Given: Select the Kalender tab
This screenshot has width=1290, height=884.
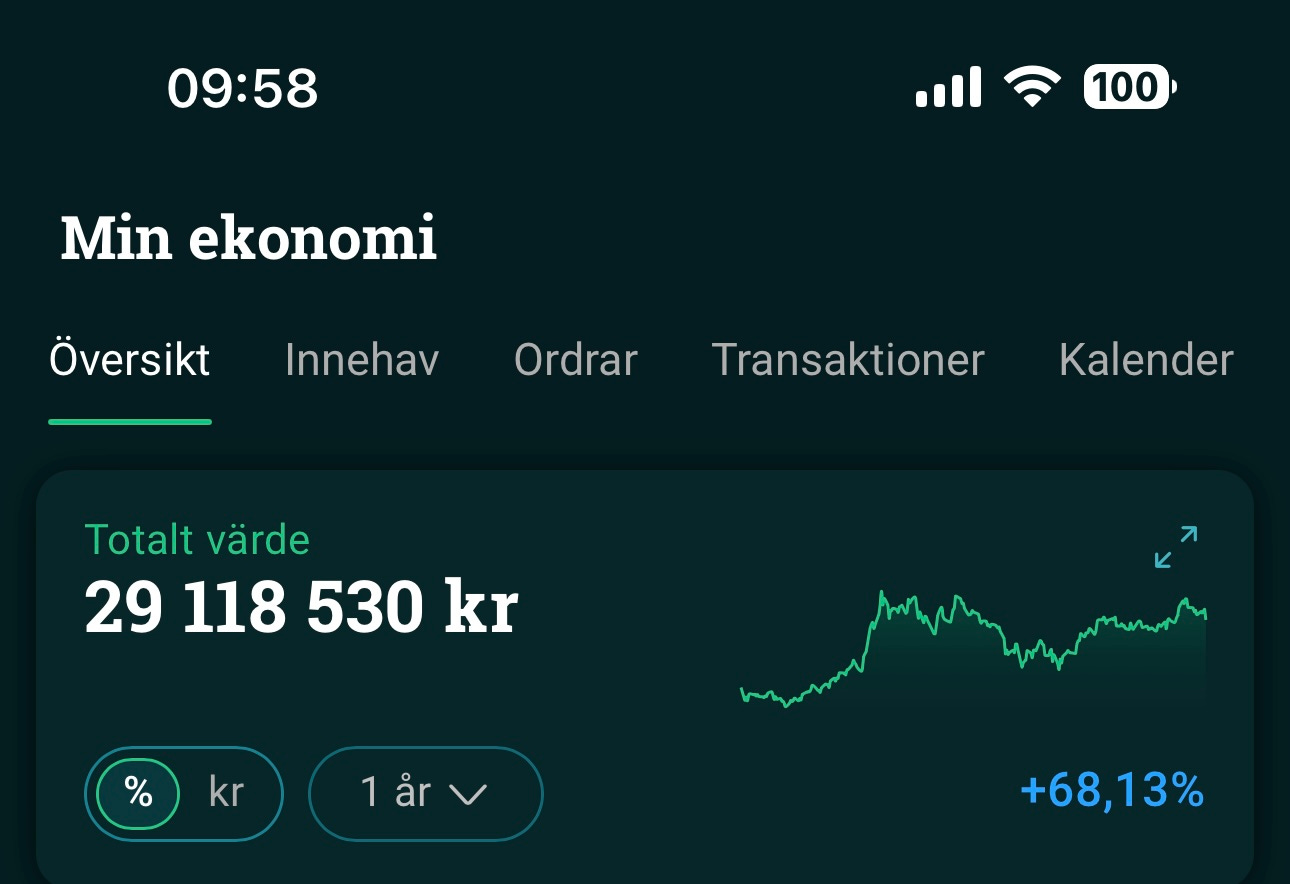Looking at the screenshot, I should coord(1146,360).
